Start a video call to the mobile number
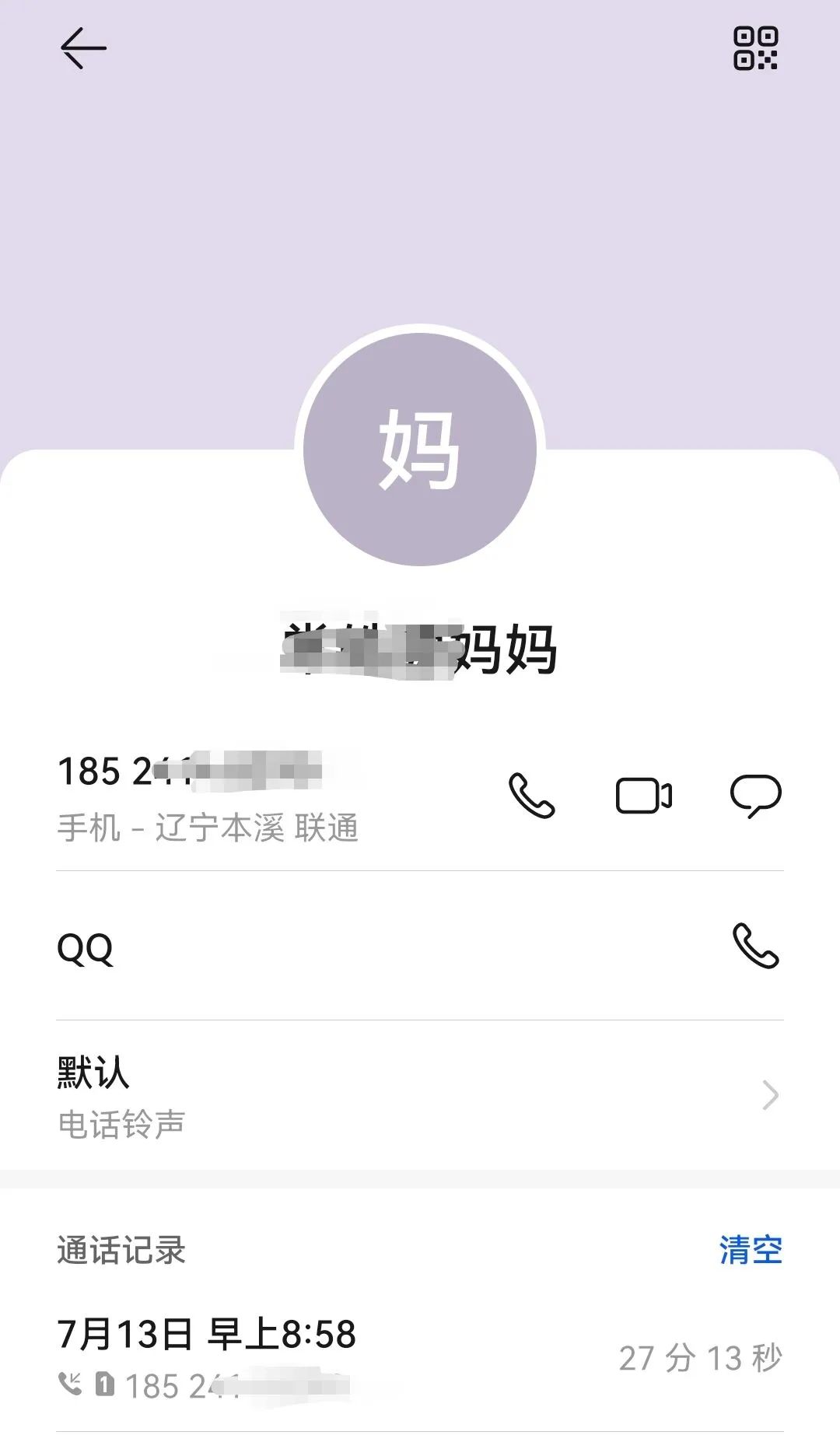840x1435 pixels. (644, 795)
